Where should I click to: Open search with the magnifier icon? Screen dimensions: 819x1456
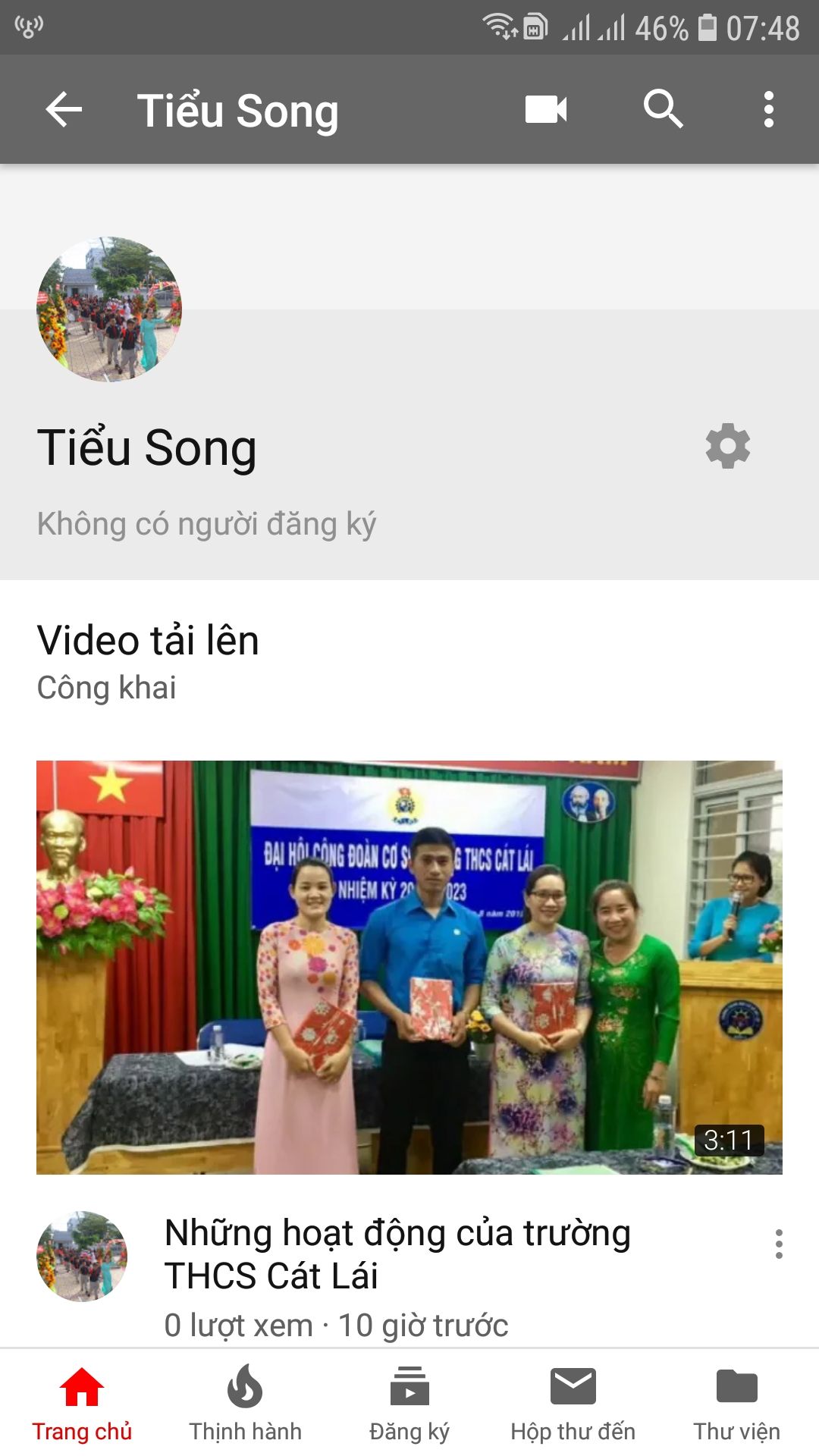[x=663, y=110]
